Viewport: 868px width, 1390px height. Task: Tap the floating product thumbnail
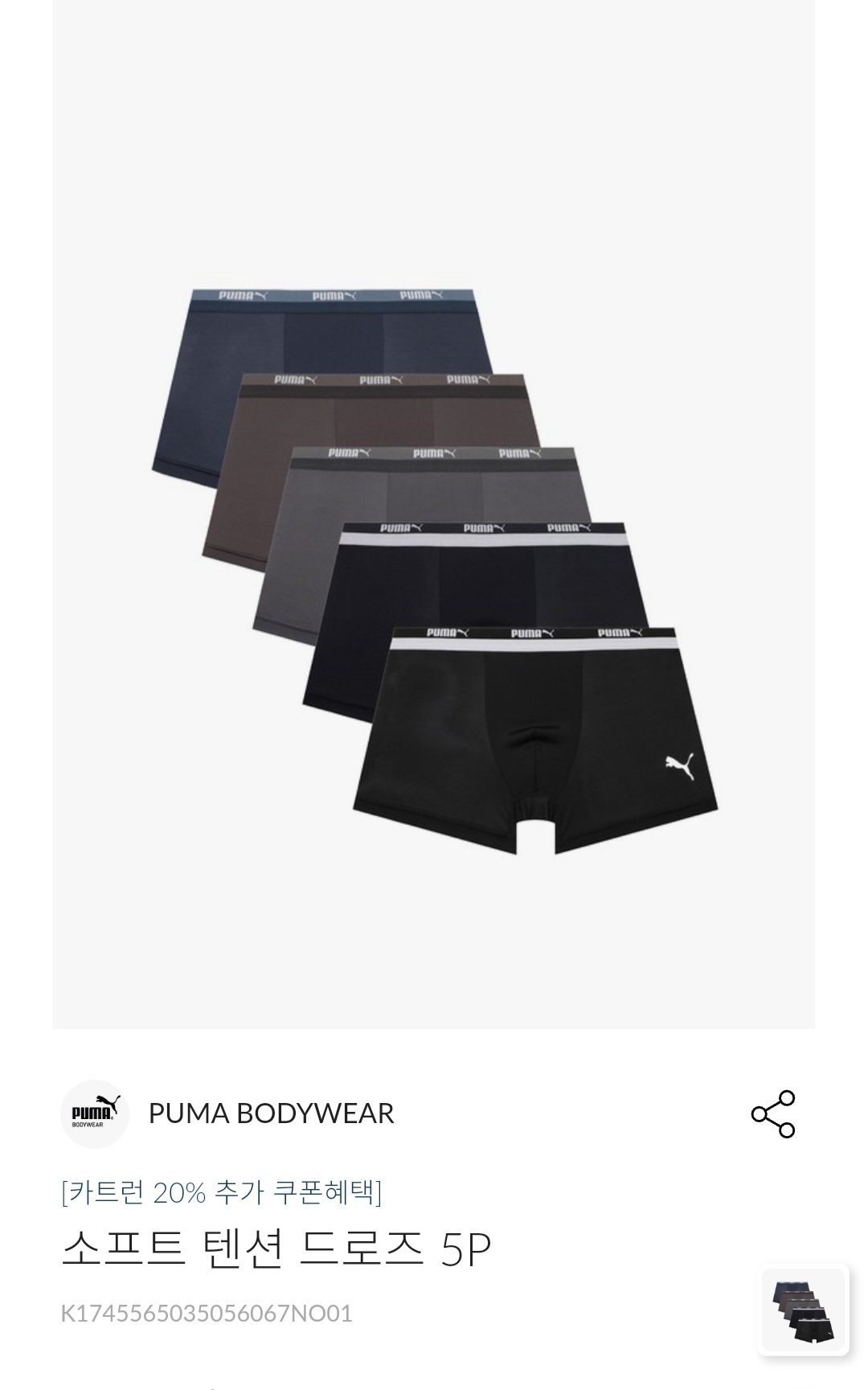tap(804, 1310)
